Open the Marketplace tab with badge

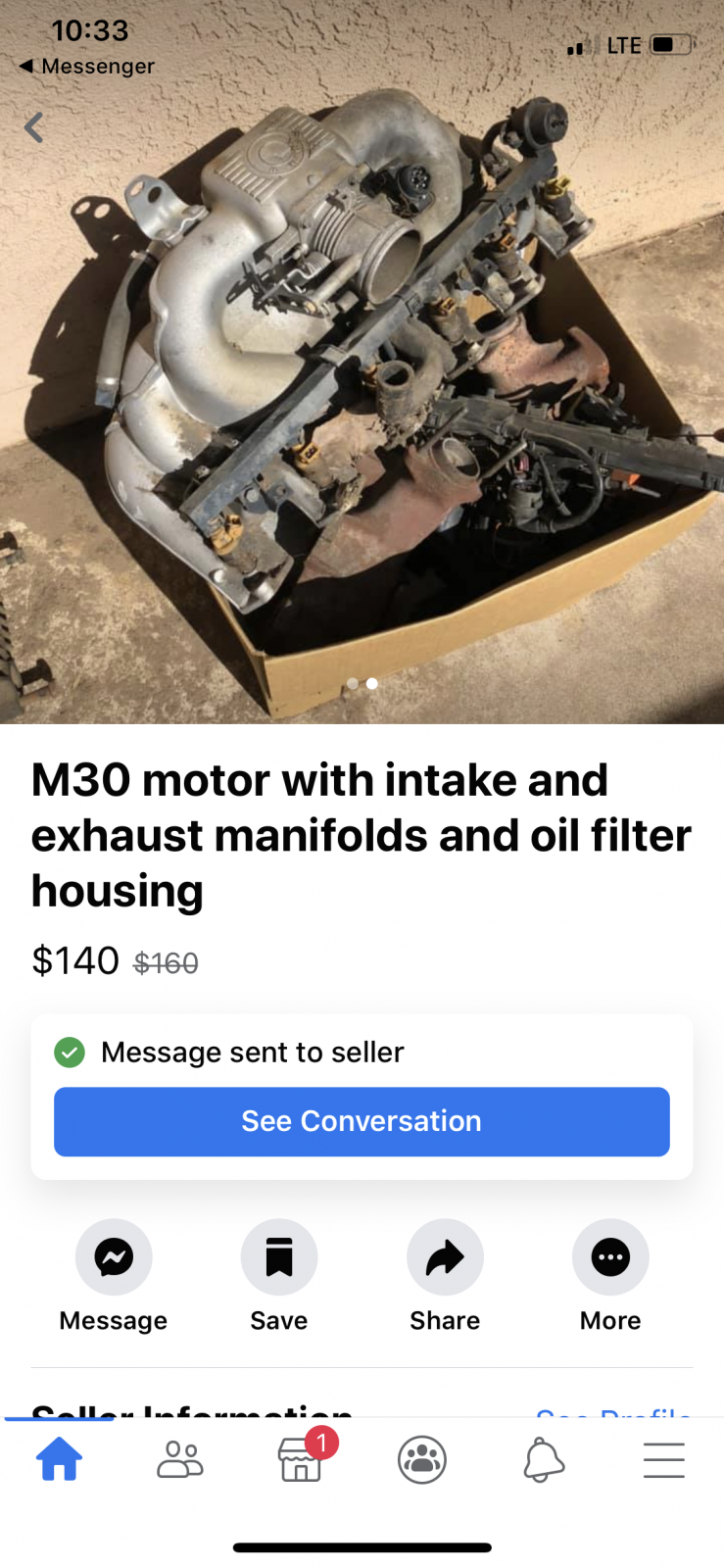click(302, 1457)
